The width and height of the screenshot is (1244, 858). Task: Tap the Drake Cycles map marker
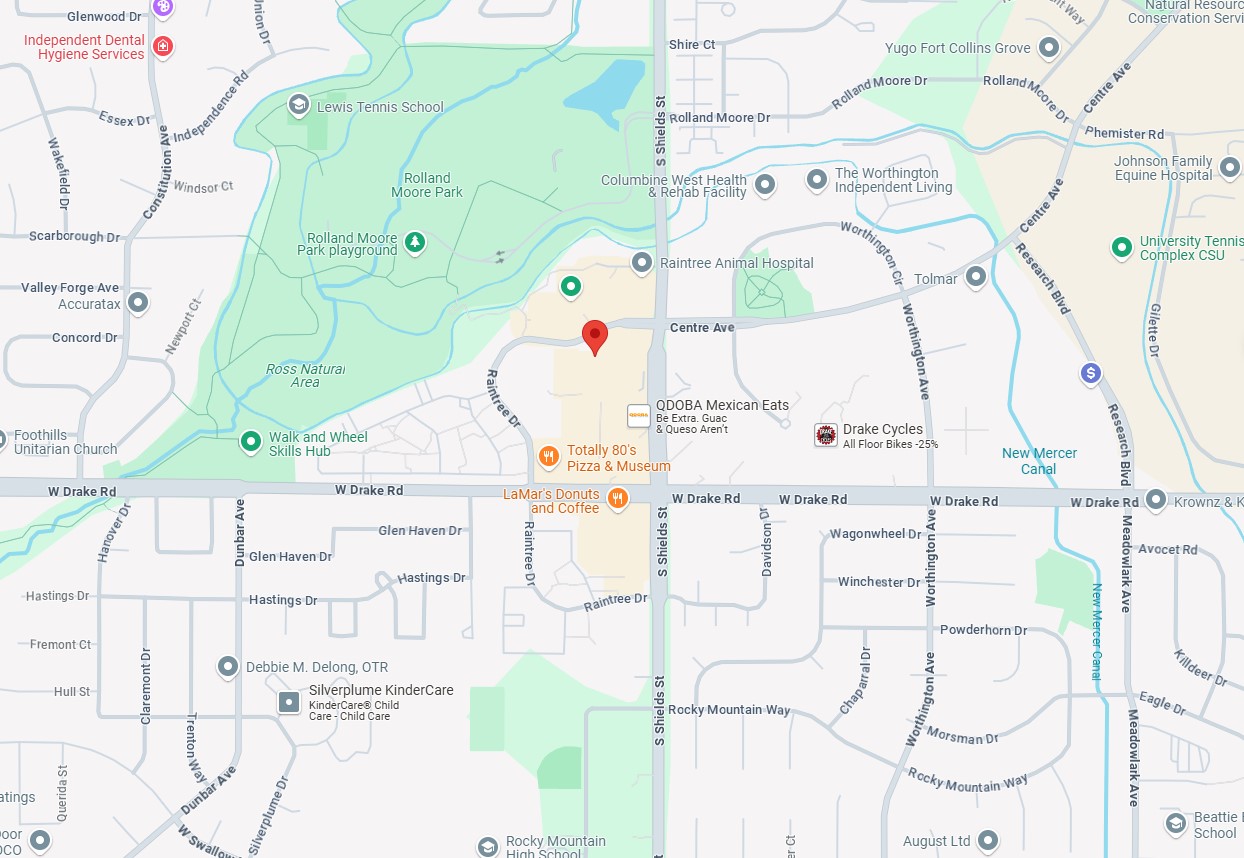(x=825, y=435)
